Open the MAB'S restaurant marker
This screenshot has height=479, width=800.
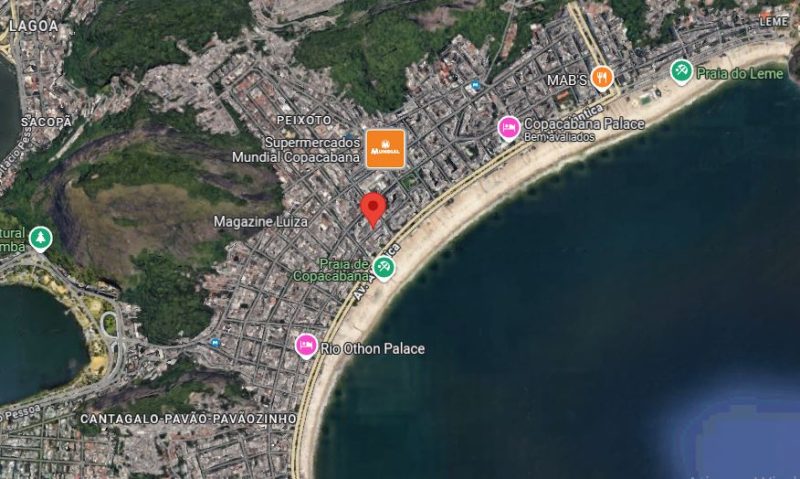601,76
